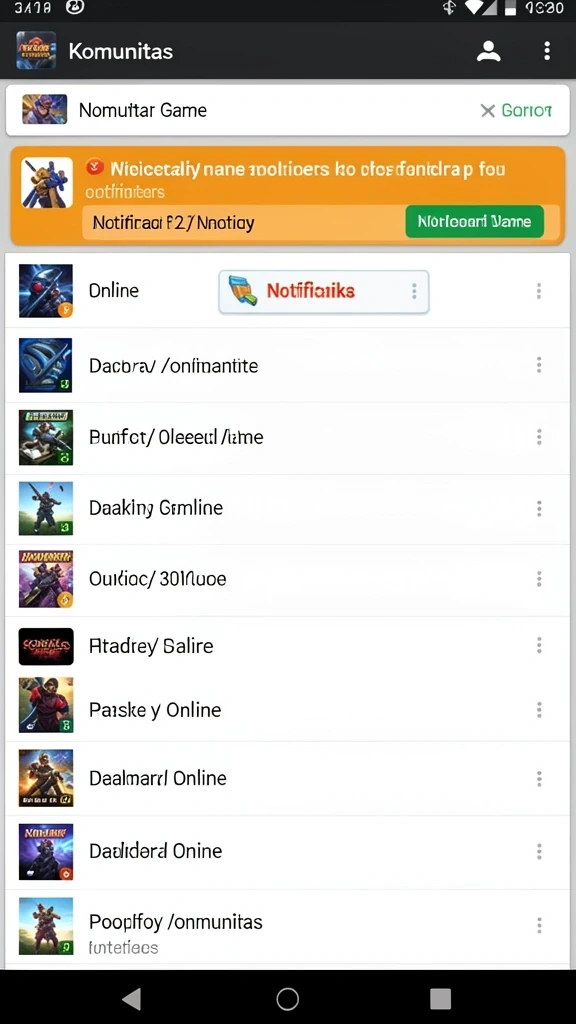Open more options for Bunfct/ Oleeutl row

[x=539, y=437]
